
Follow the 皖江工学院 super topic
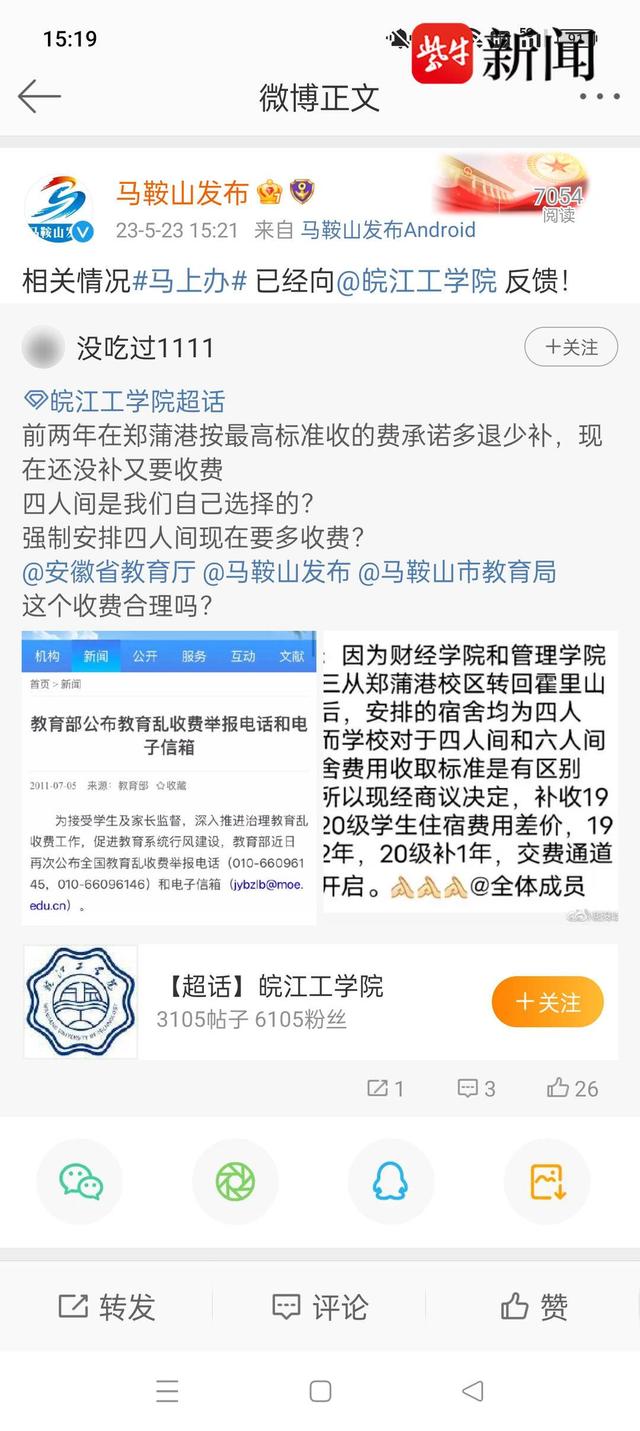[547, 1002]
